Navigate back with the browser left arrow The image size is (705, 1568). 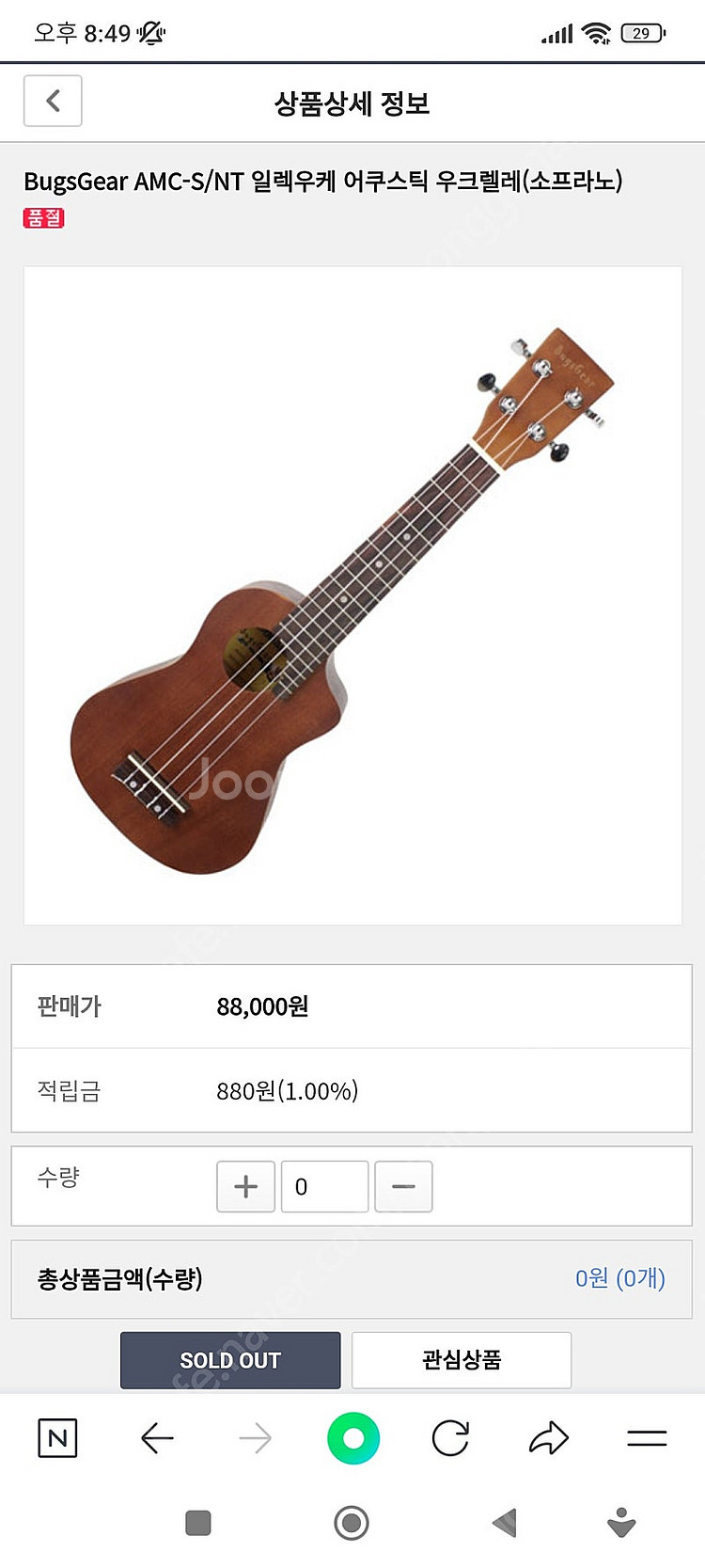click(157, 1438)
